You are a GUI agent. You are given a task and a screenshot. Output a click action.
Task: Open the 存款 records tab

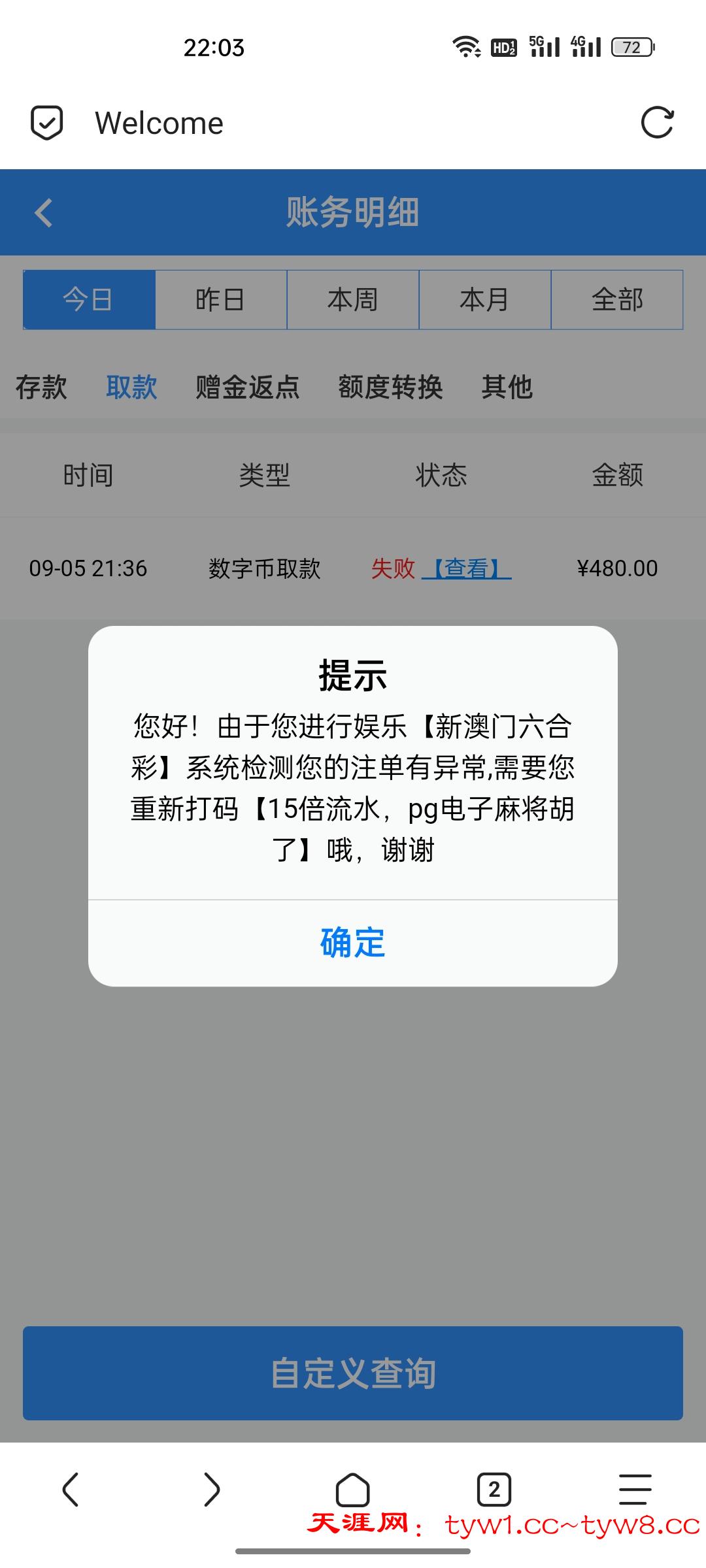[x=41, y=387]
